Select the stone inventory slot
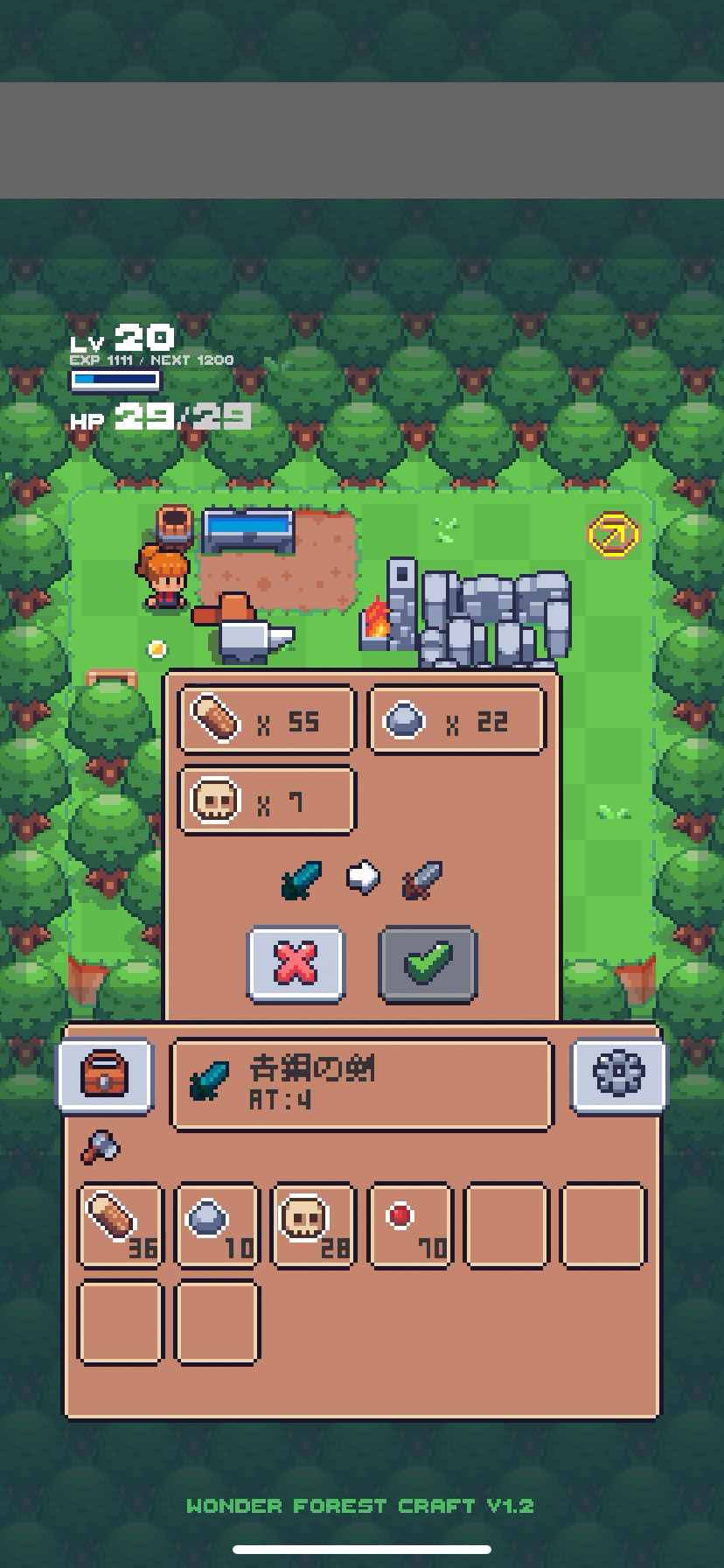Image resolution: width=724 pixels, height=1568 pixels. 217,1225
